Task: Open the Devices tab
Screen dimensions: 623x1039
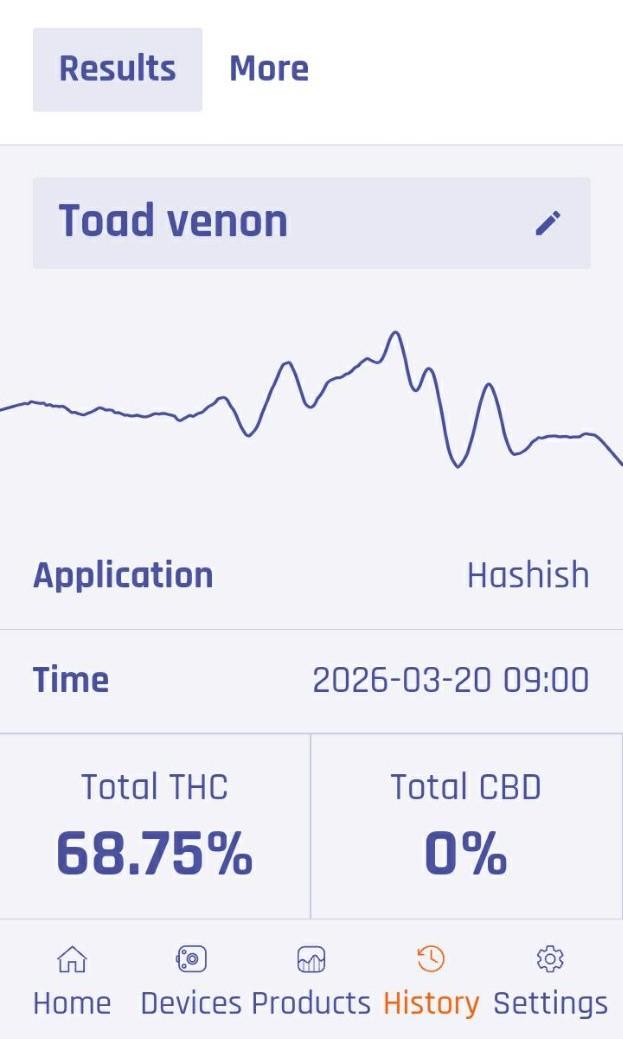Action: pos(191,980)
